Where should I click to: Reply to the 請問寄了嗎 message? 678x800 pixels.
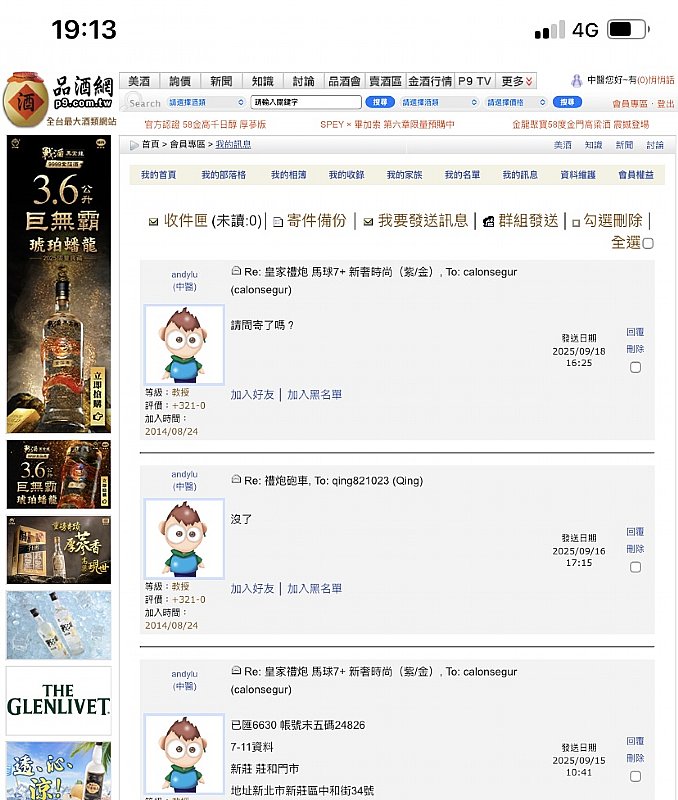tap(635, 332)
